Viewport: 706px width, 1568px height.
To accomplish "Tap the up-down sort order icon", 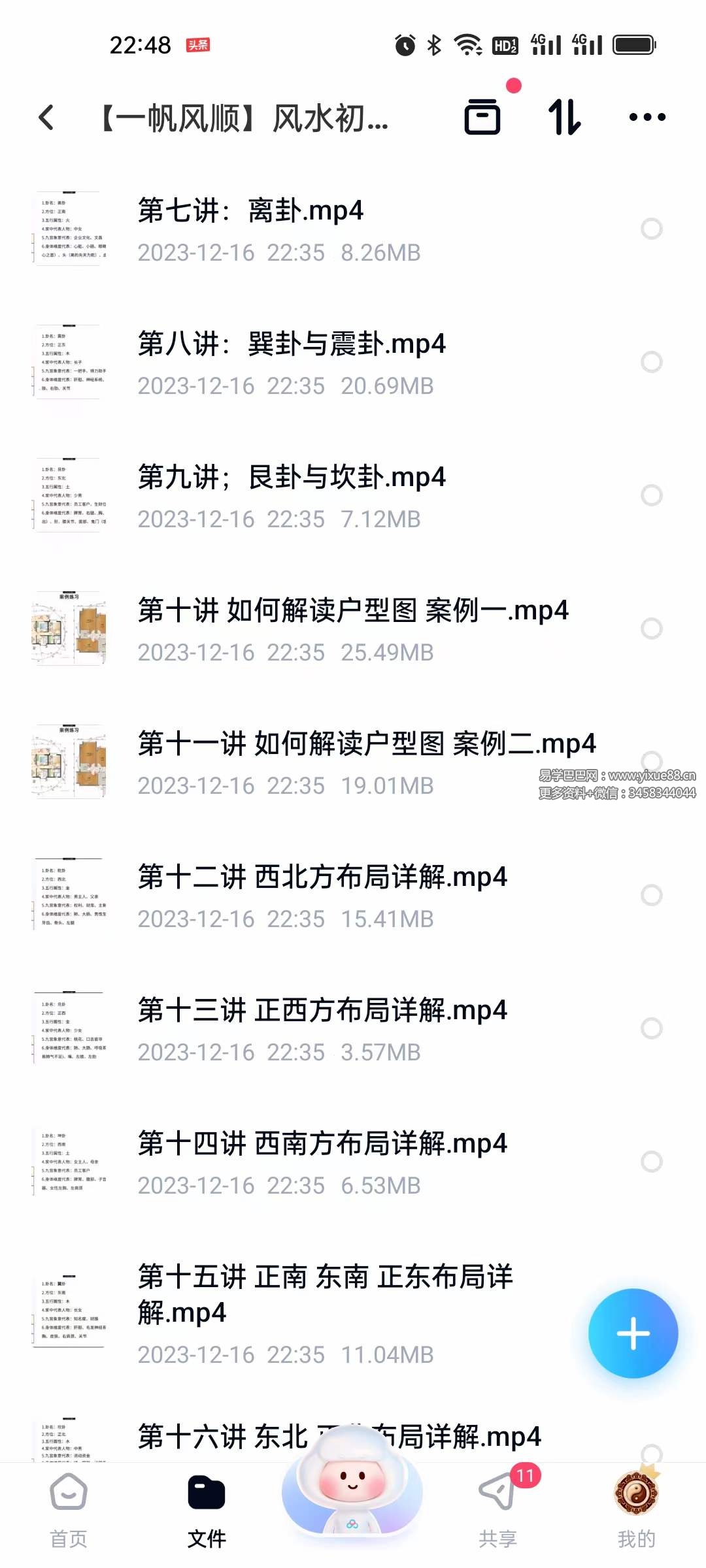I will [565, 118].
